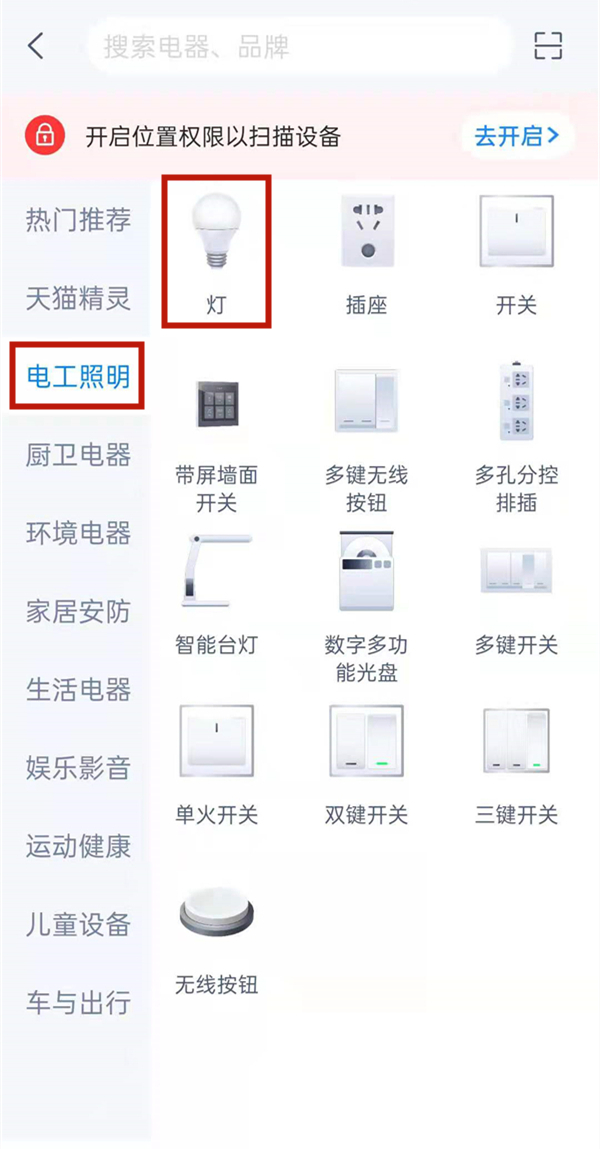Choose the 插座 socket device
The height and width of the screenshot is (1149, 600).
(x=366, y=250)
